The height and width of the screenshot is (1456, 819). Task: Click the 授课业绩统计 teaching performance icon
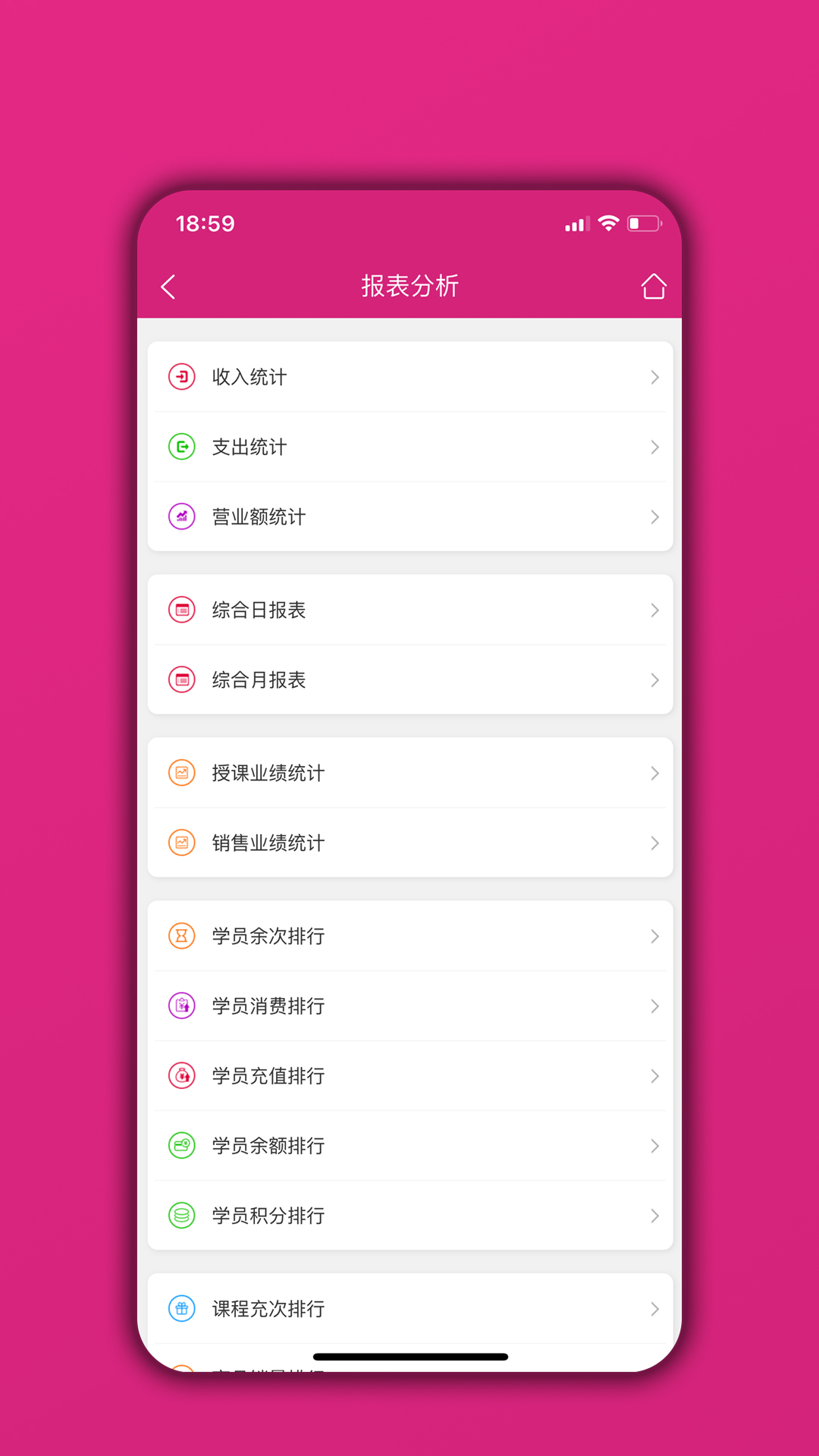(181, 773)
